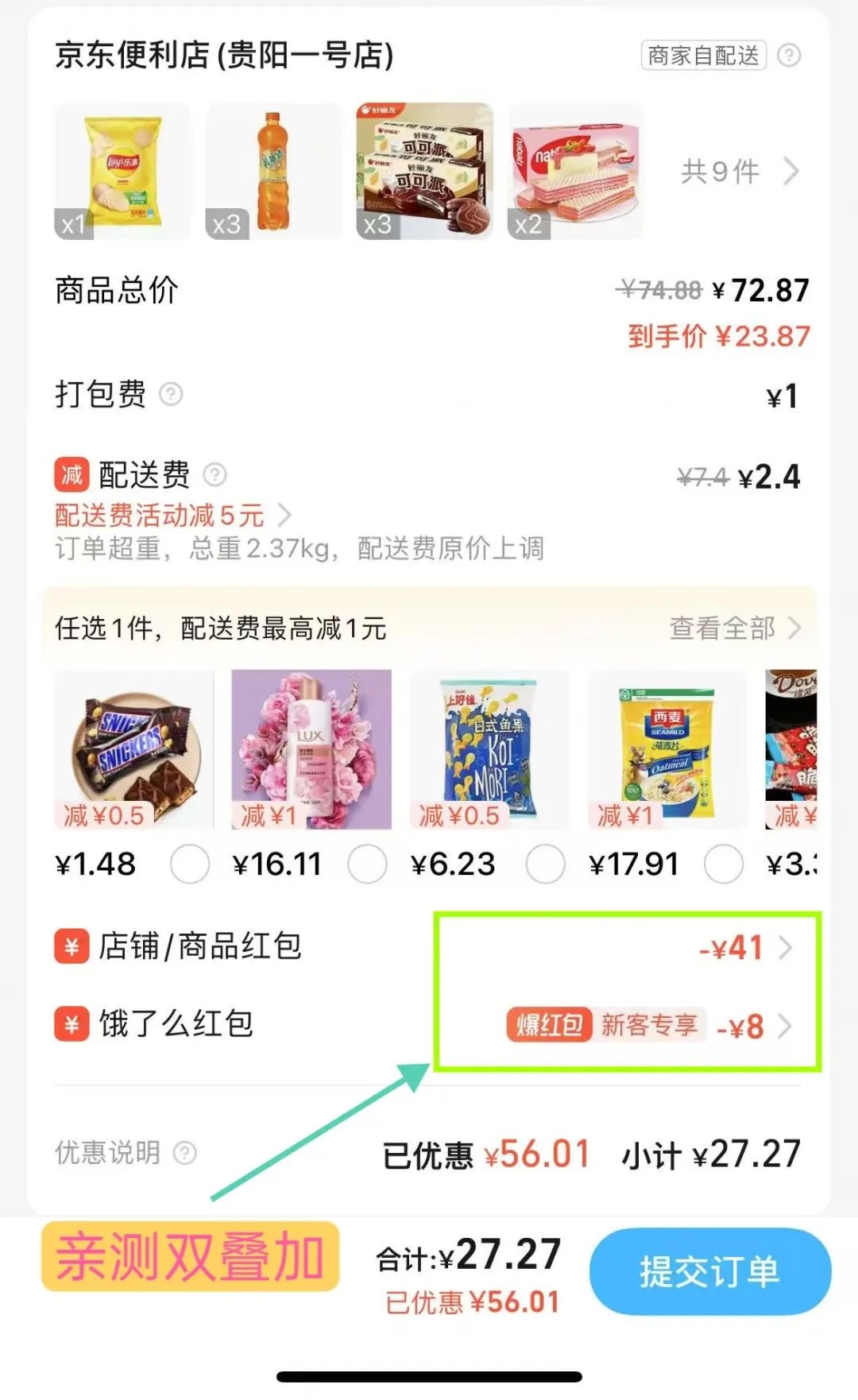This screenshot has width=858, height=1400.
Task: Open 查看全部 for add-on items
Action: tap(735, 628)
